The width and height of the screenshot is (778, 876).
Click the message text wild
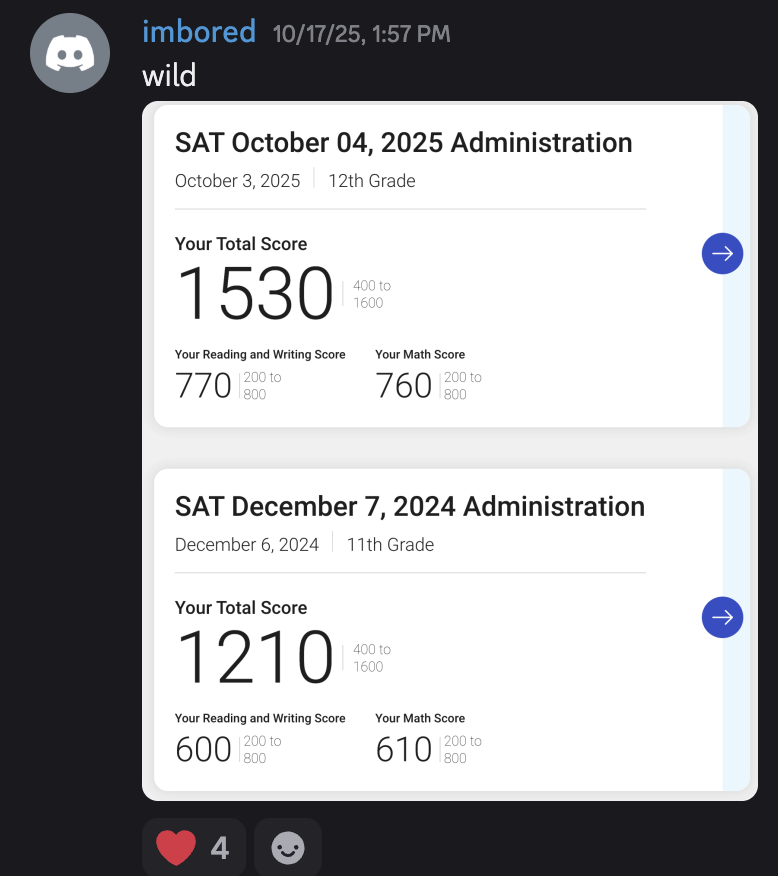tap(168, 74)
